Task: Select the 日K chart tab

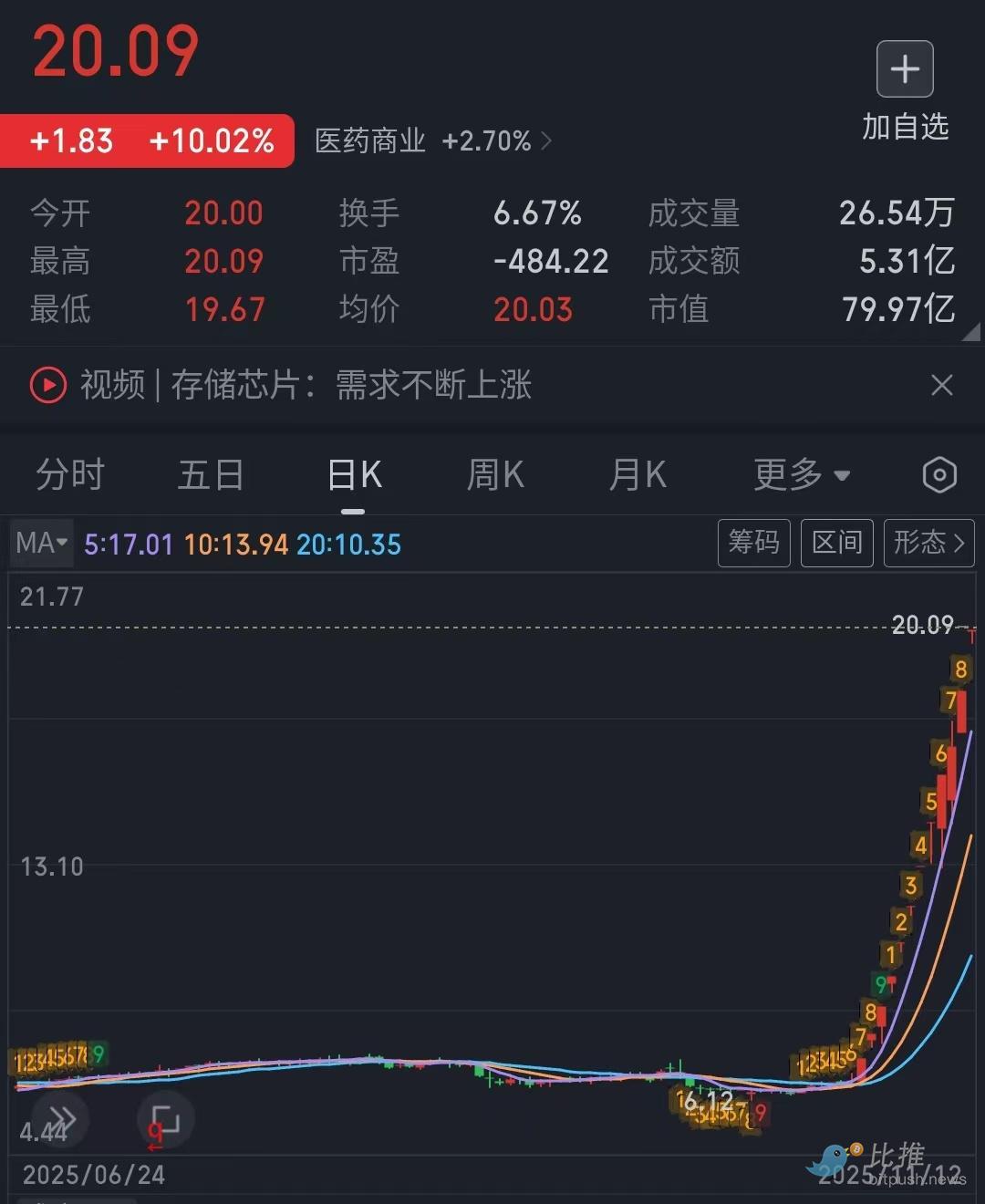Action: pos(354,475)
